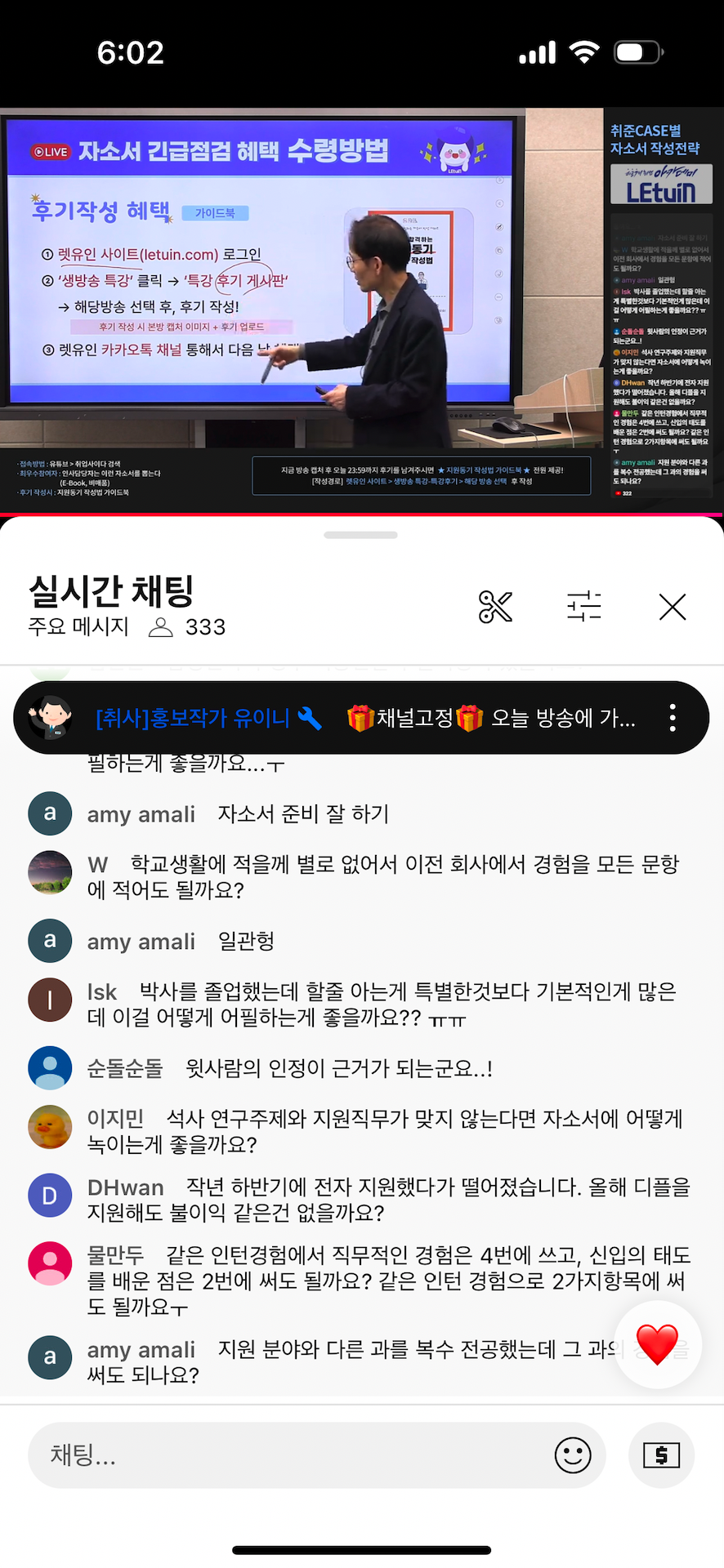The height and width of the screenshot is (1568, 724).
Task: Open the emoji picker
Action: pyautogui.click(x=572, y=1454)
